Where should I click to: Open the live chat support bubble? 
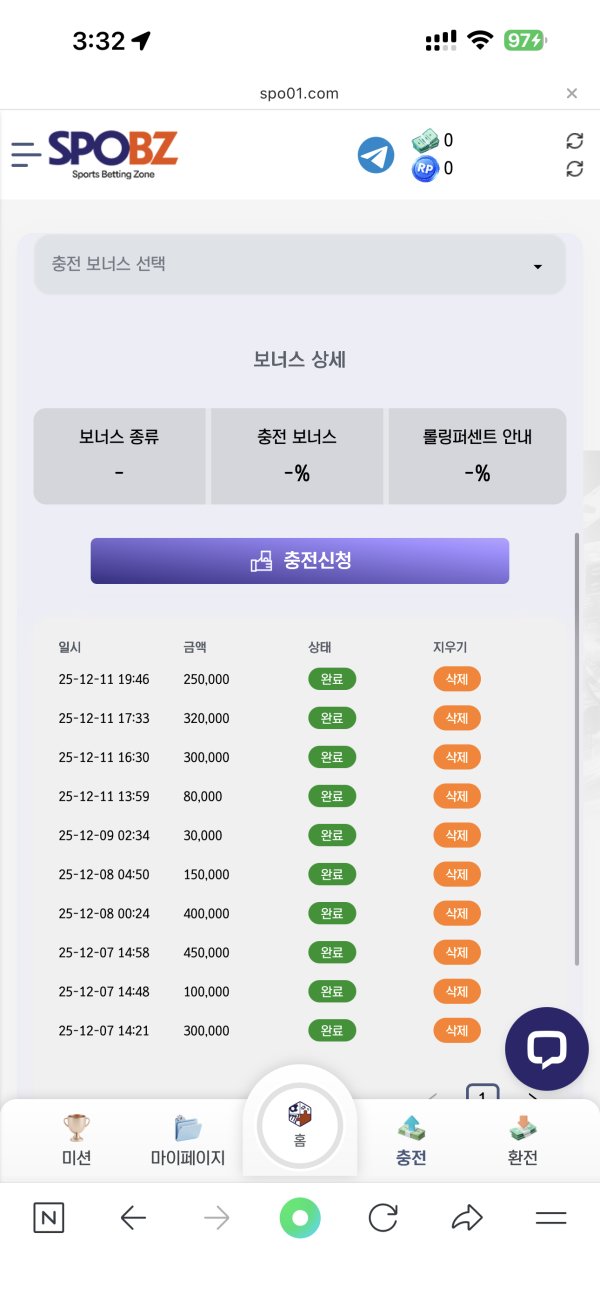tap(546, 1048)
